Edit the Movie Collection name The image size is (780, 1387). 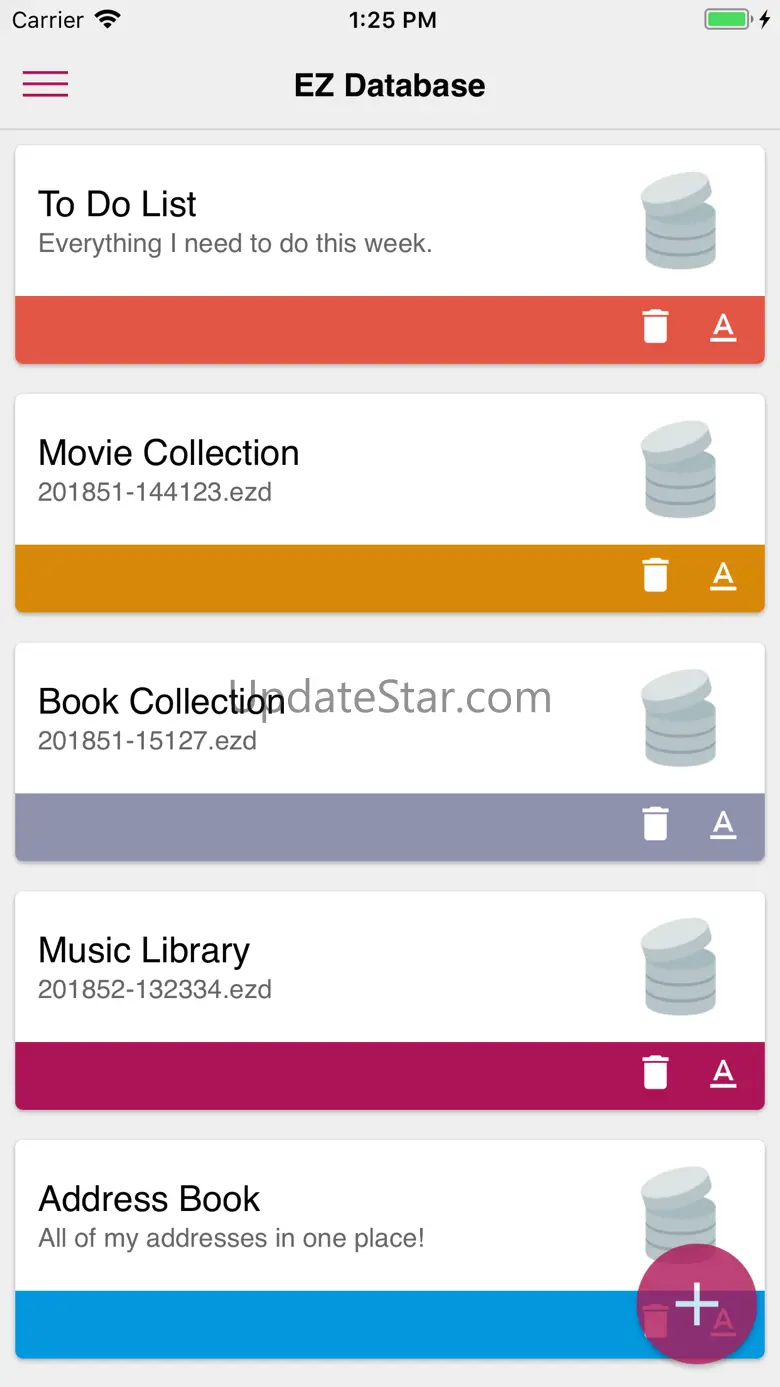(x=723, y=576)
